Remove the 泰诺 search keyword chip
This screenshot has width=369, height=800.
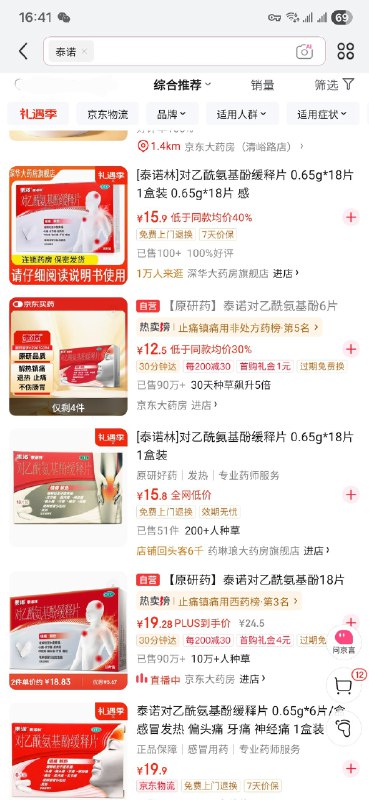[85, 52]
